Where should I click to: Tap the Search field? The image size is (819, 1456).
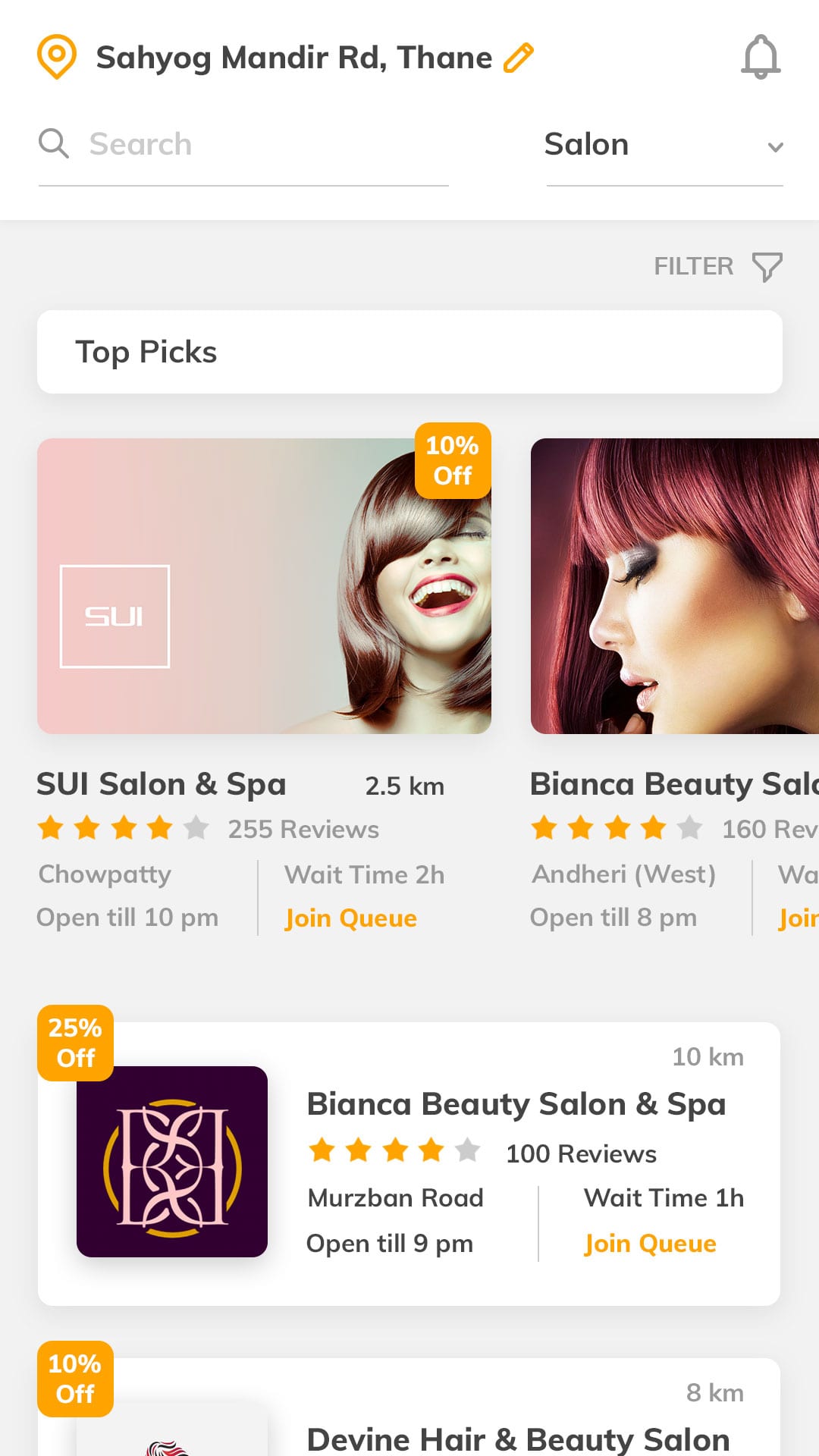[243, 144]
